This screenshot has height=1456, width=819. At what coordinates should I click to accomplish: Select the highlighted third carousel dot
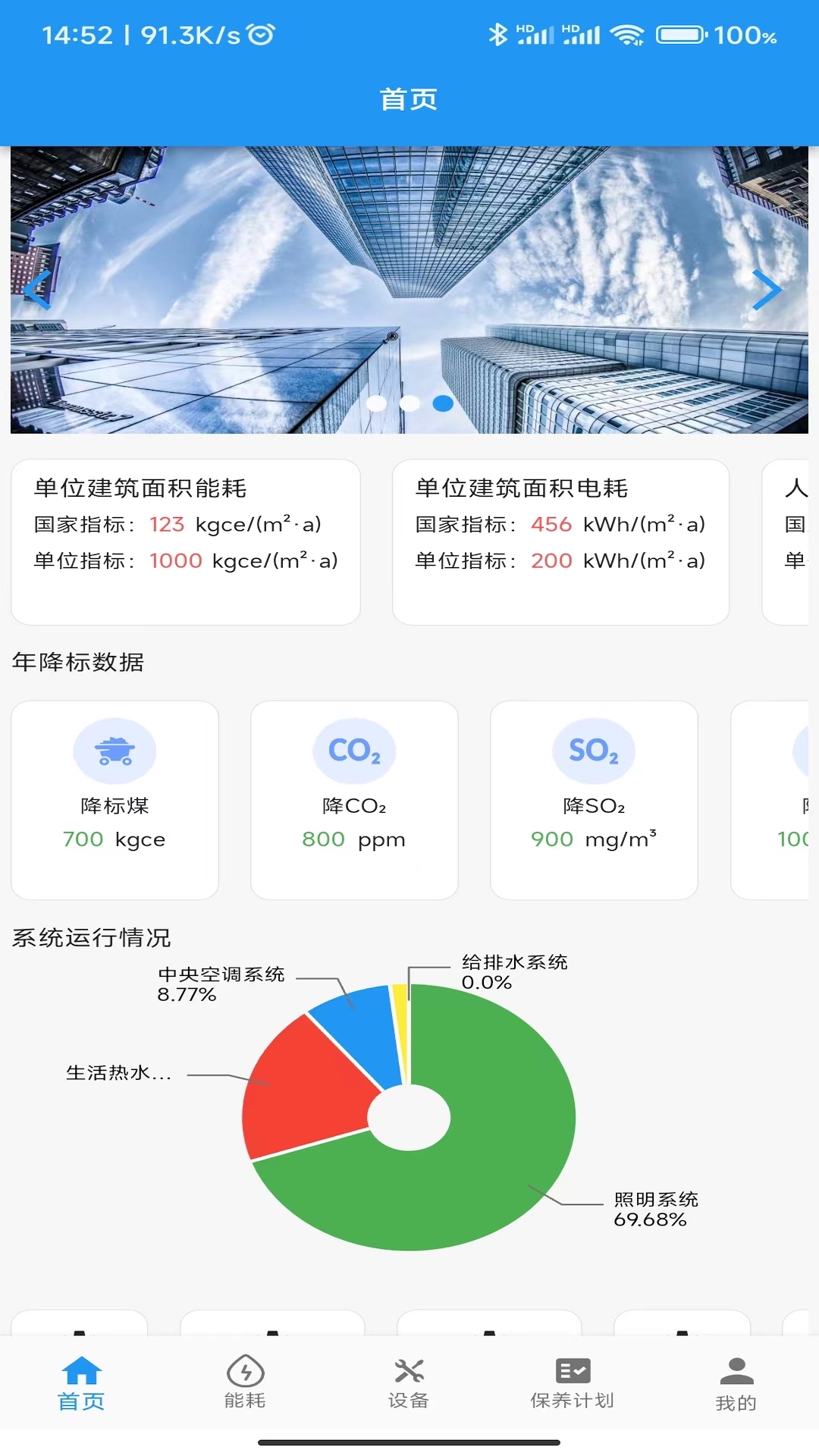[x=443, y=404]
